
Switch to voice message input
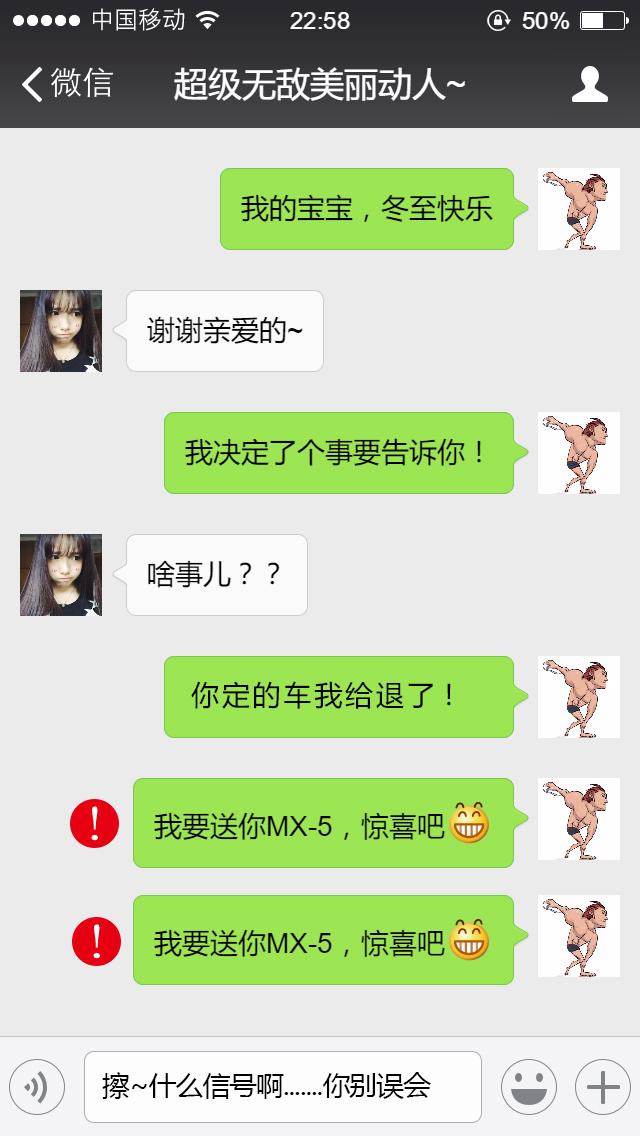pos(37,1087)
